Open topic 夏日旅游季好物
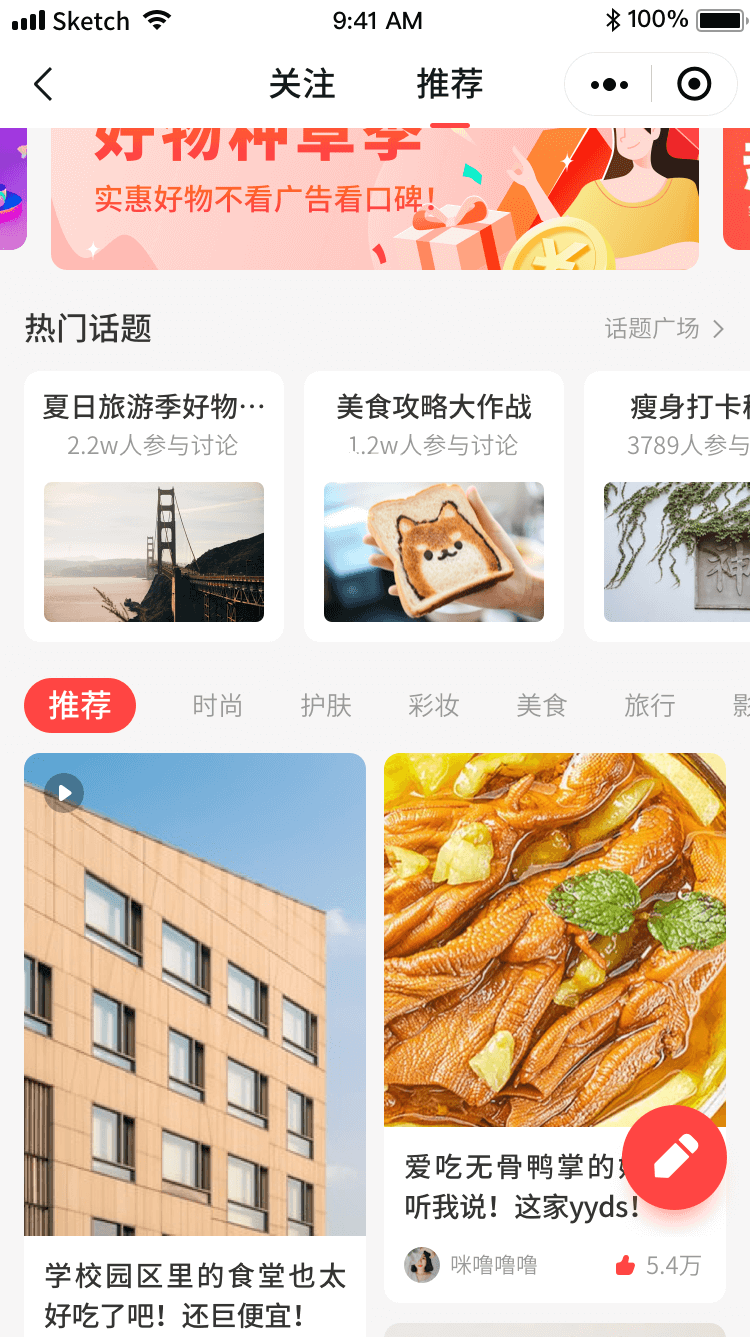The height and width of the screenshot is (1337, 750). pos(154,506)
